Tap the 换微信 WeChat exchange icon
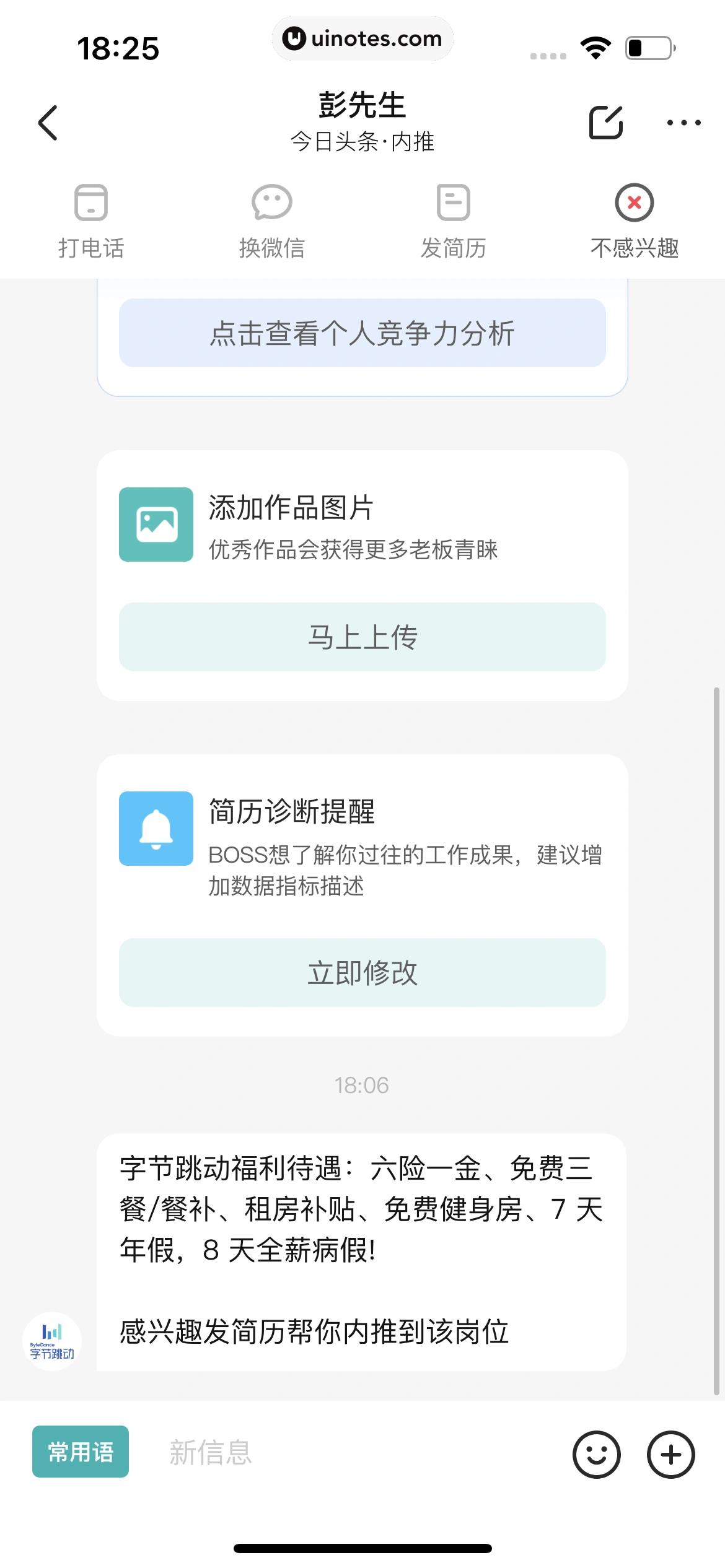This screenshot has width=725, height=1568. coord(271,203)
